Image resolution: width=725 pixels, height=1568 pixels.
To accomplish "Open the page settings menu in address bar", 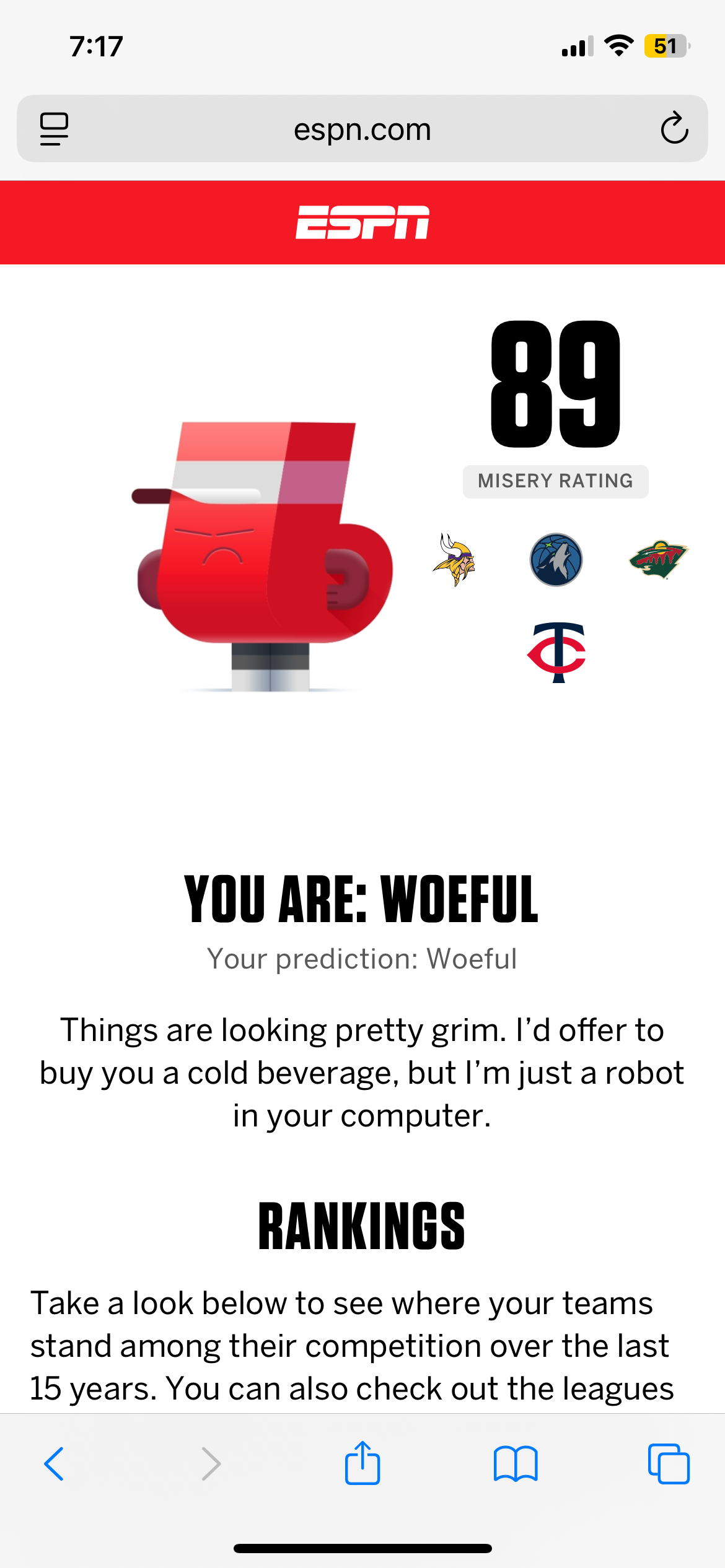I will (54, 129).
